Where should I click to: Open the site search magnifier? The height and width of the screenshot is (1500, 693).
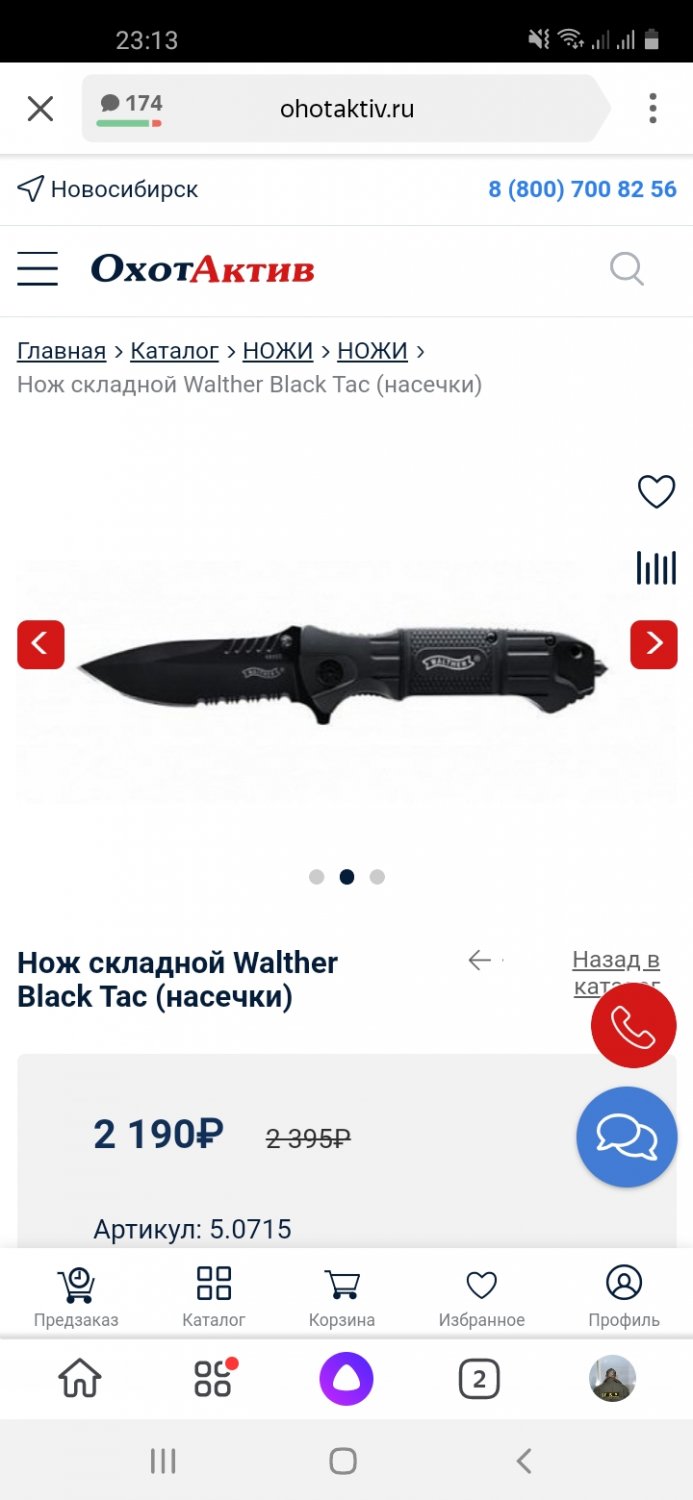(627, 269)
